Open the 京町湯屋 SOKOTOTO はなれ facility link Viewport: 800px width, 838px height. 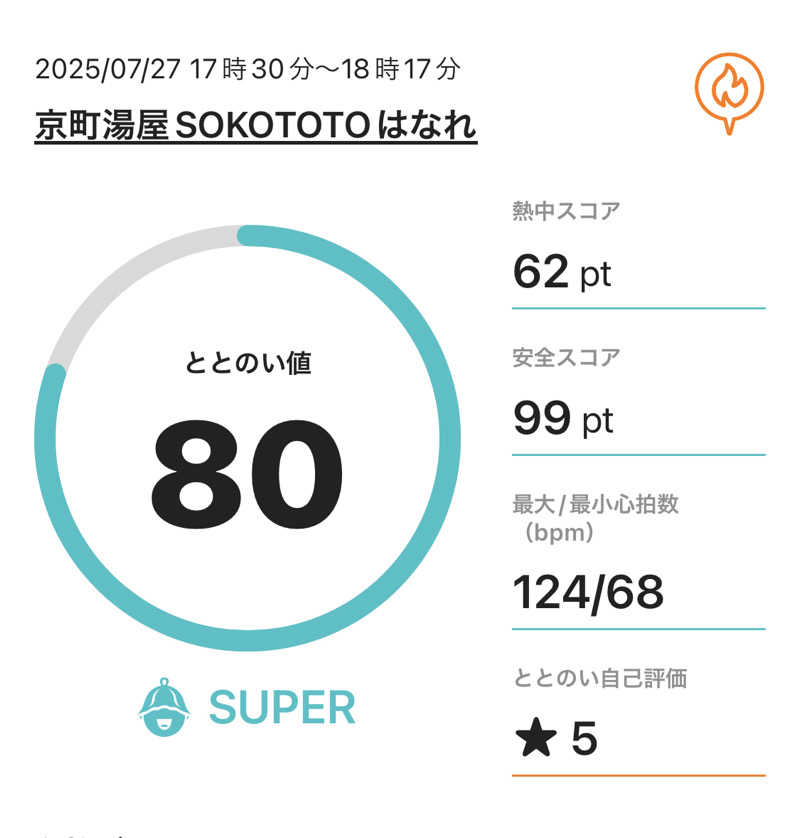pos(255,127)
